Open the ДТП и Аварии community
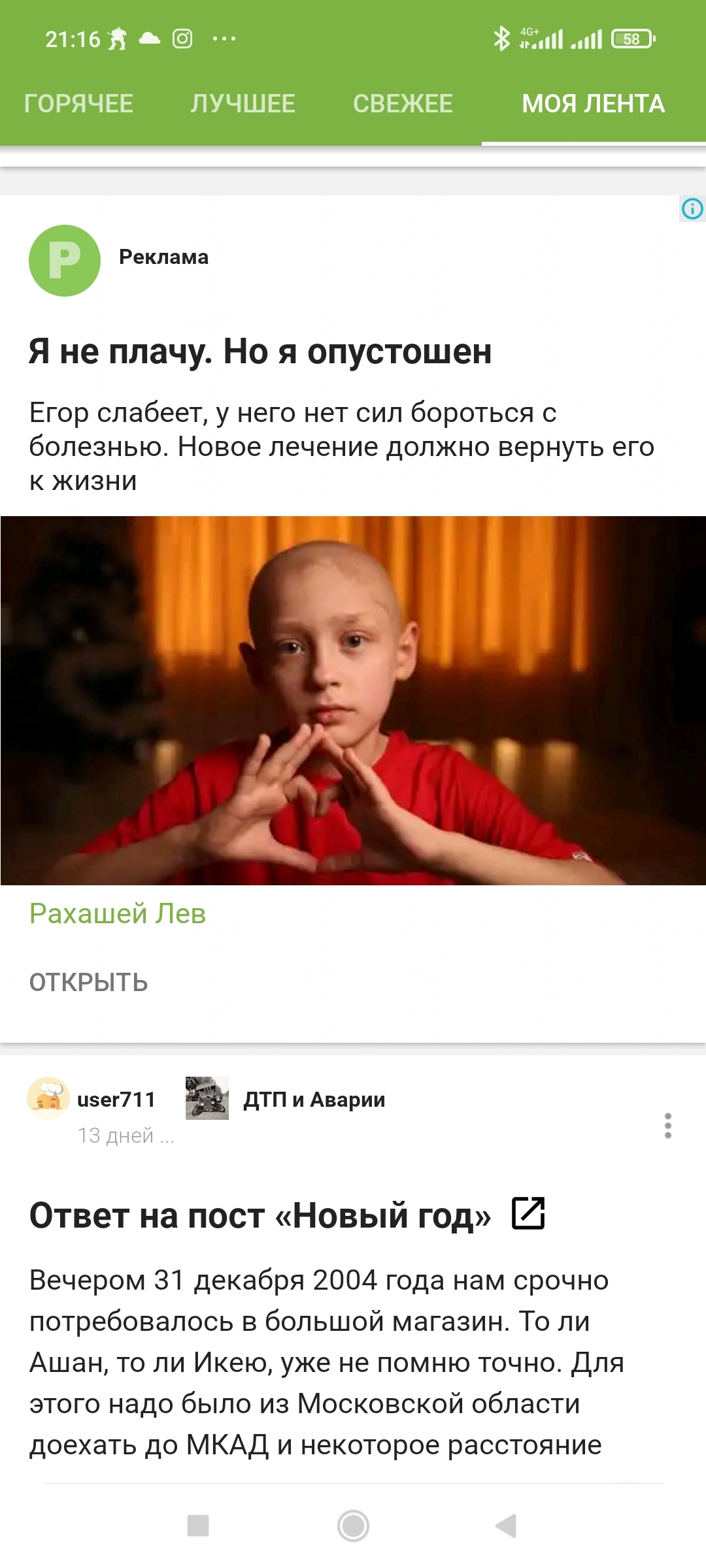 (x=314, y=1100)
